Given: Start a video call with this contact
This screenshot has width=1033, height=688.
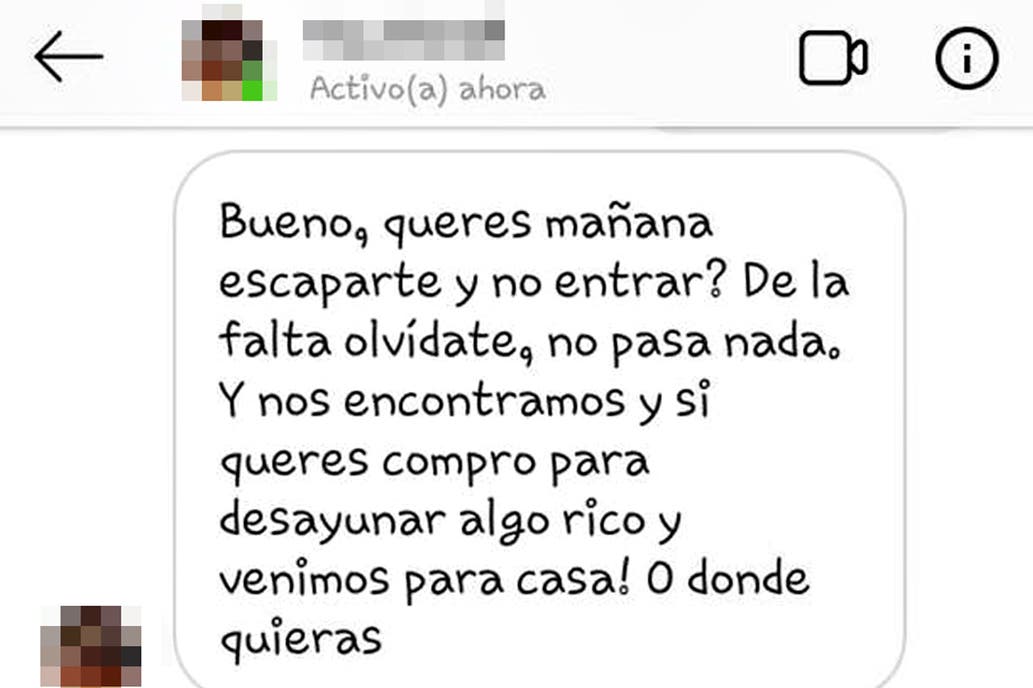Looking at the screenshot, I should pos(832,58).
